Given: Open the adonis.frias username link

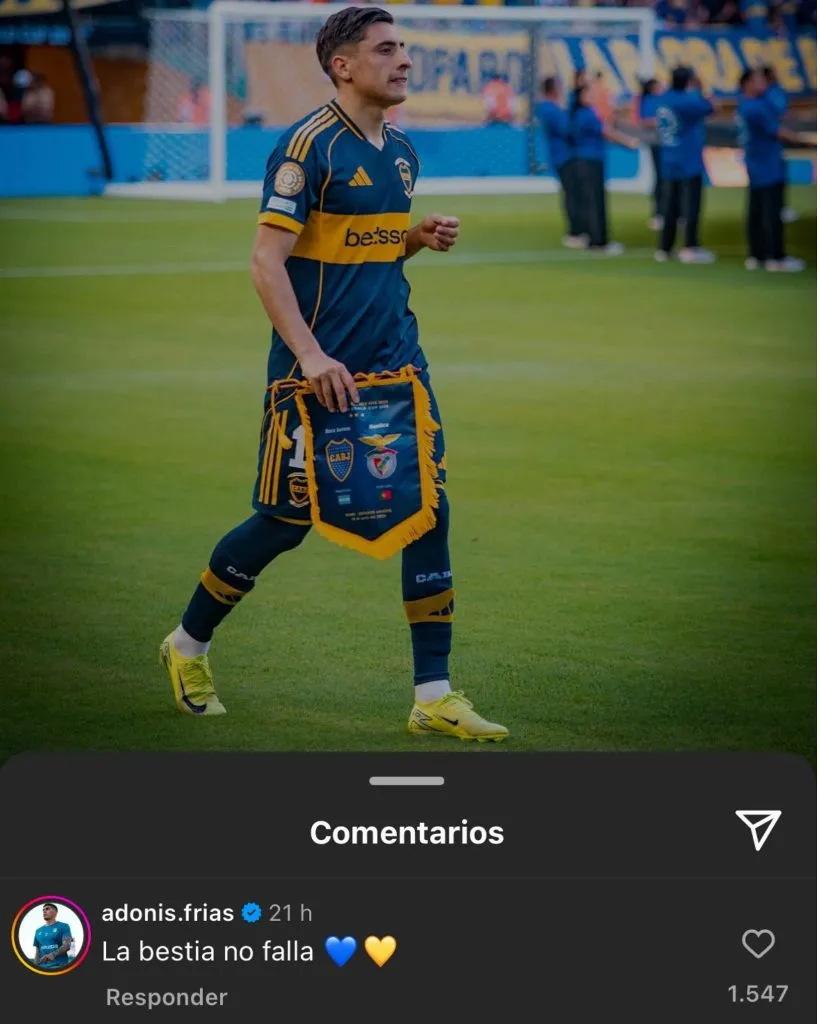Looking at the screenshot, I should click(167, 913).
